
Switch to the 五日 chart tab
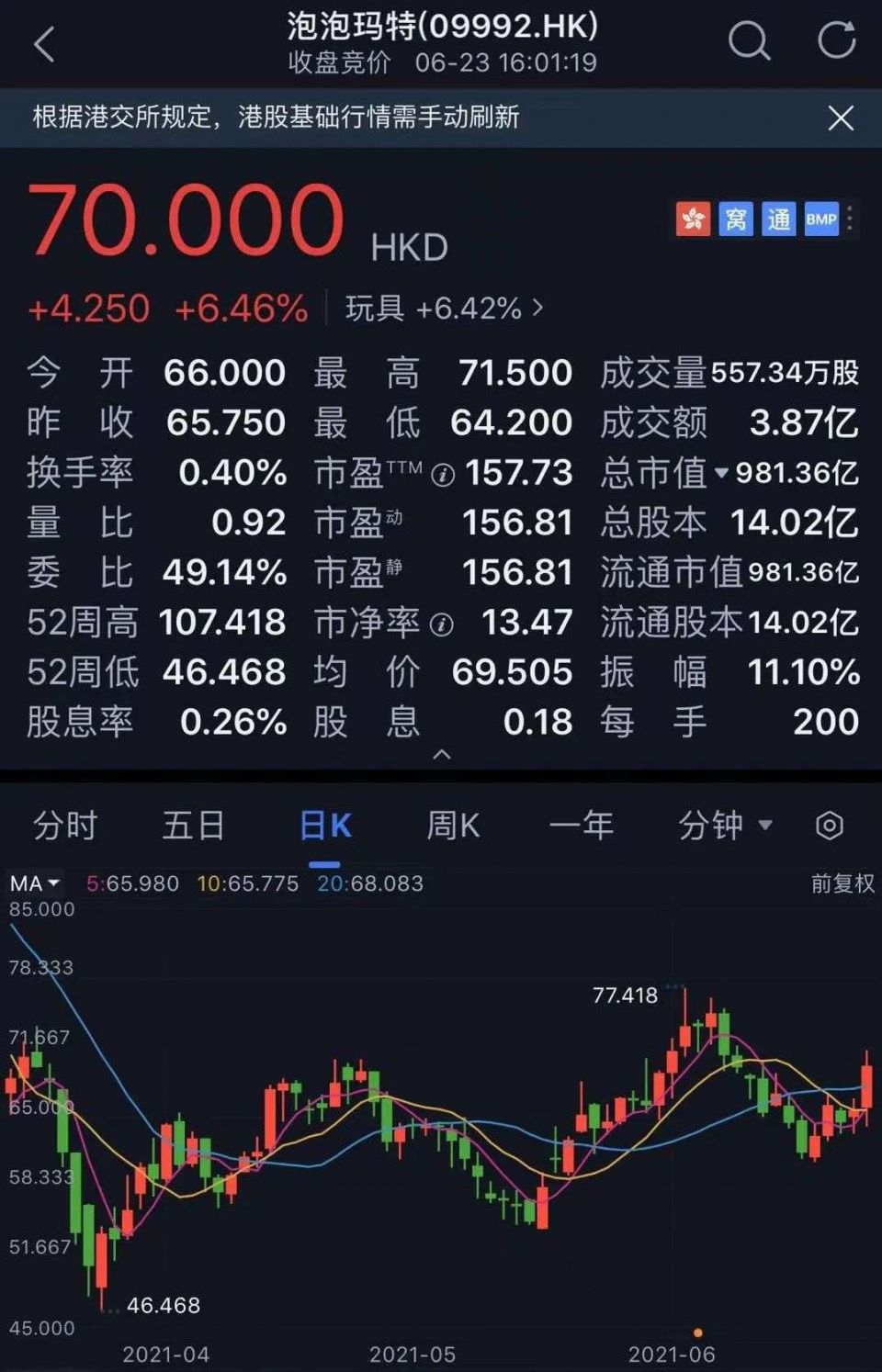193,826
